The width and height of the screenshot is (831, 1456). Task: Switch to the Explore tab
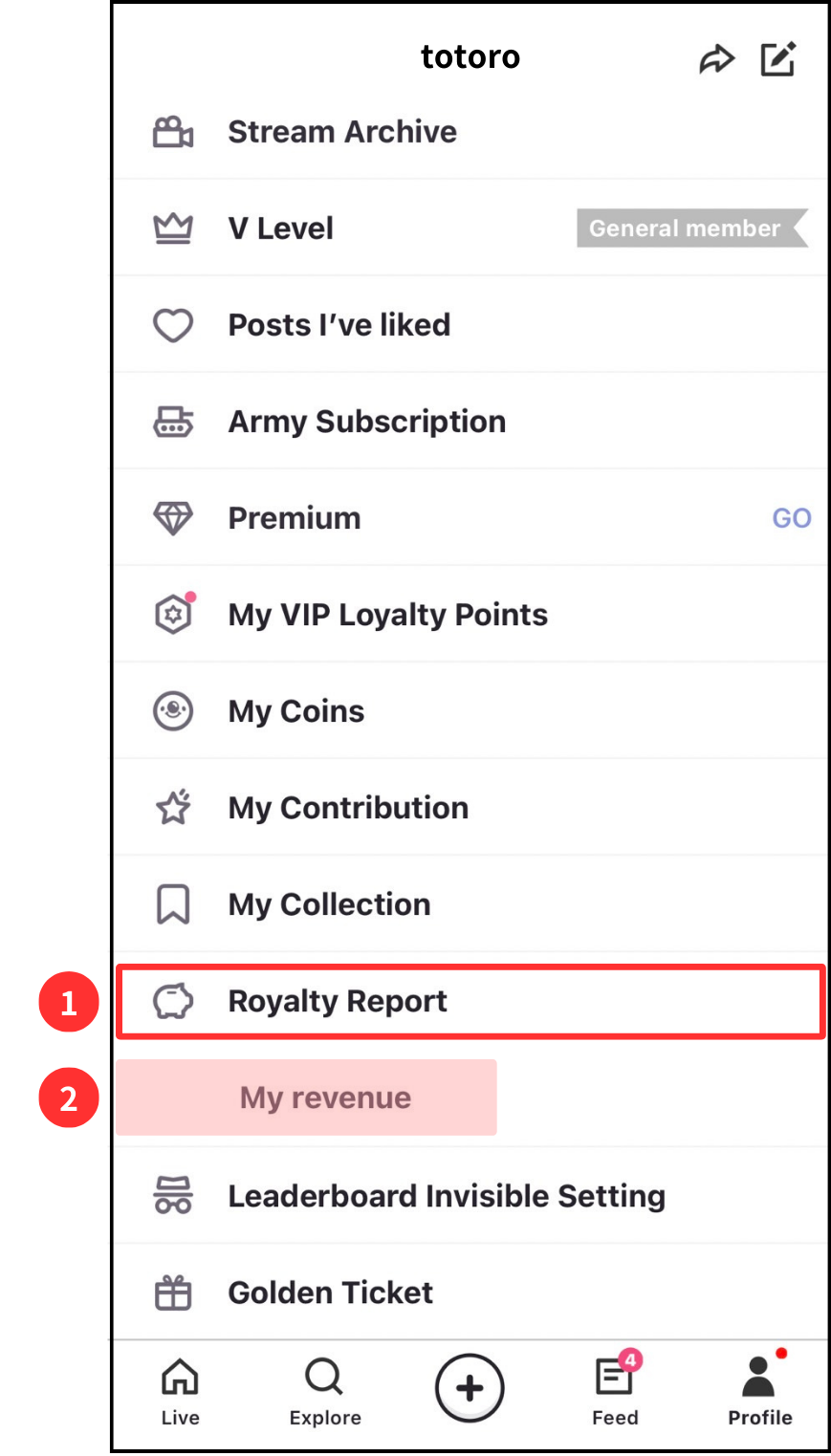pos(325,1391)
